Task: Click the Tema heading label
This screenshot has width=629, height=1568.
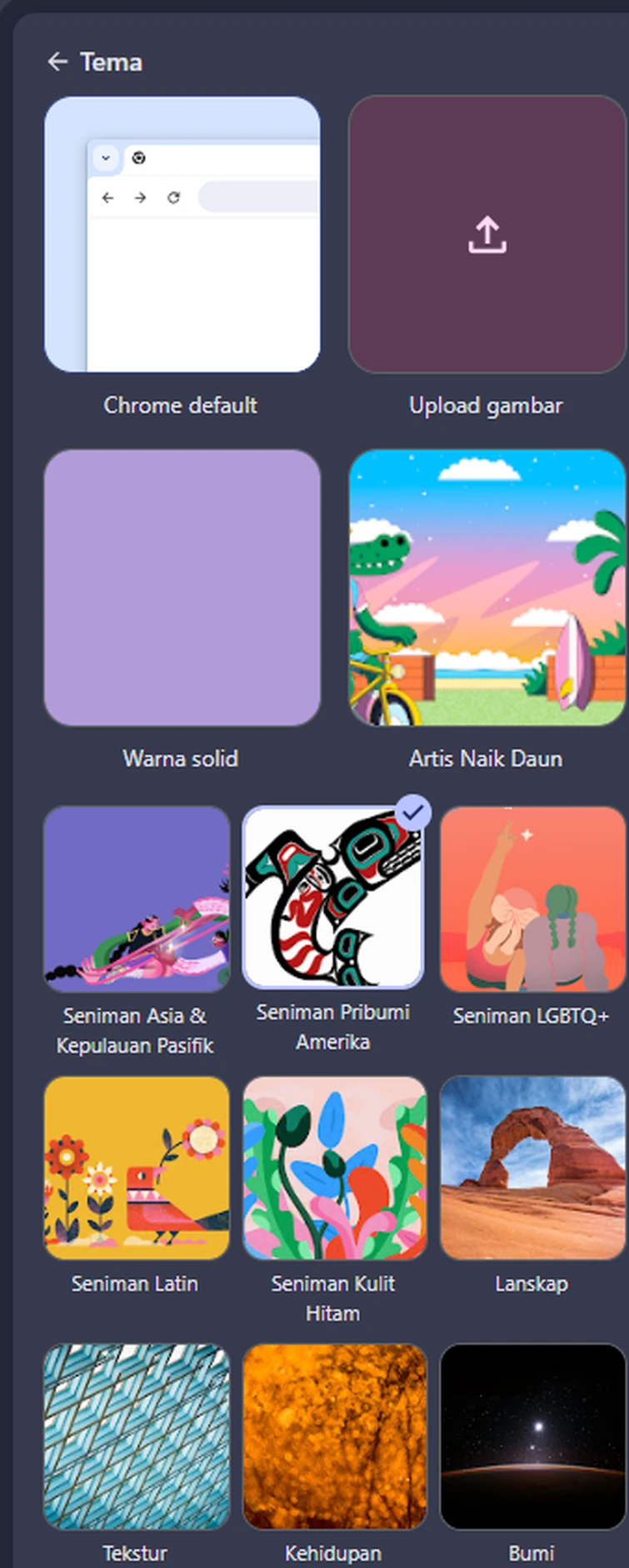Action: pos(110,62)
